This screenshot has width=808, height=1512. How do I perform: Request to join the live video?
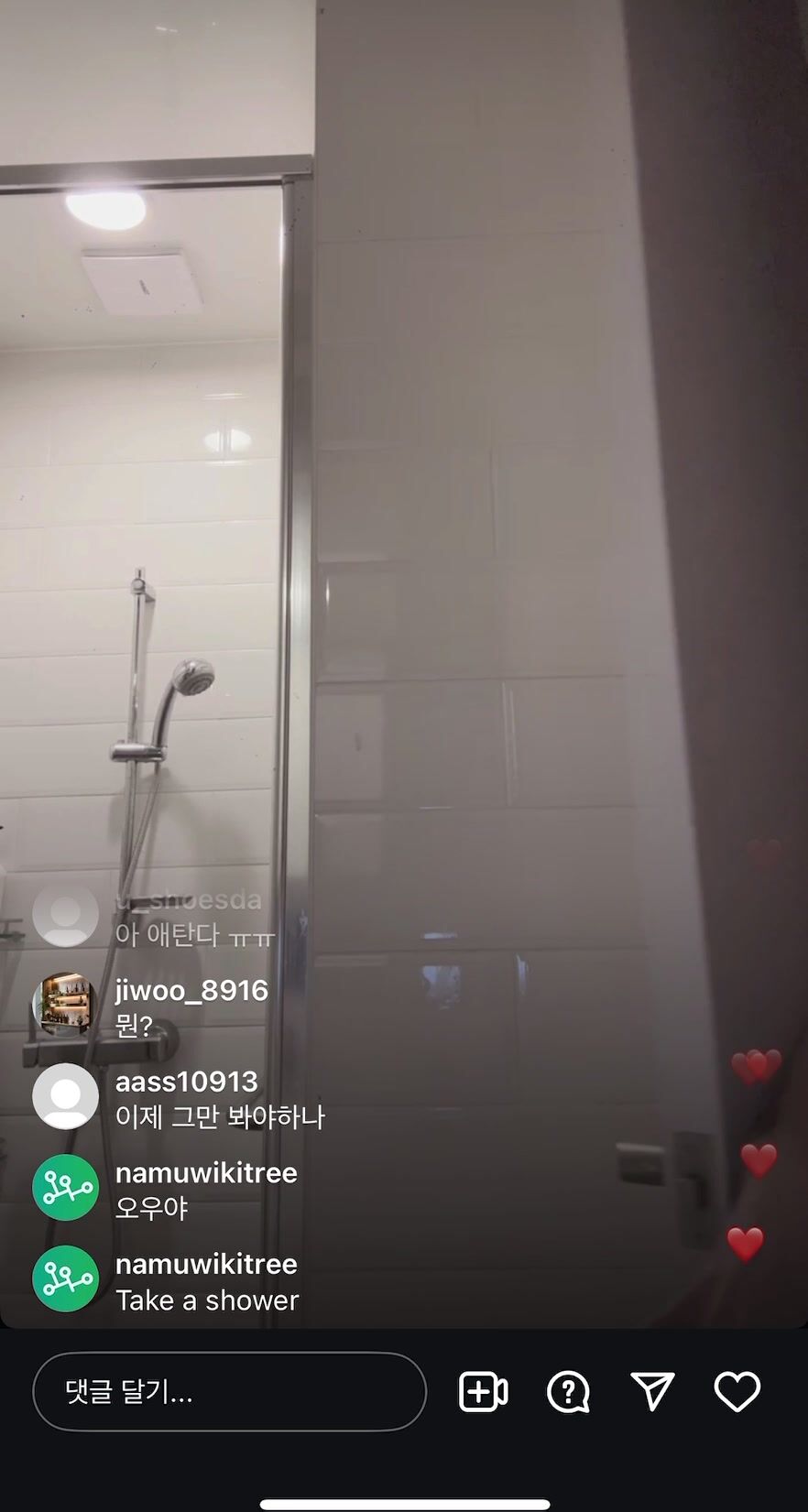click(483, 1392)
